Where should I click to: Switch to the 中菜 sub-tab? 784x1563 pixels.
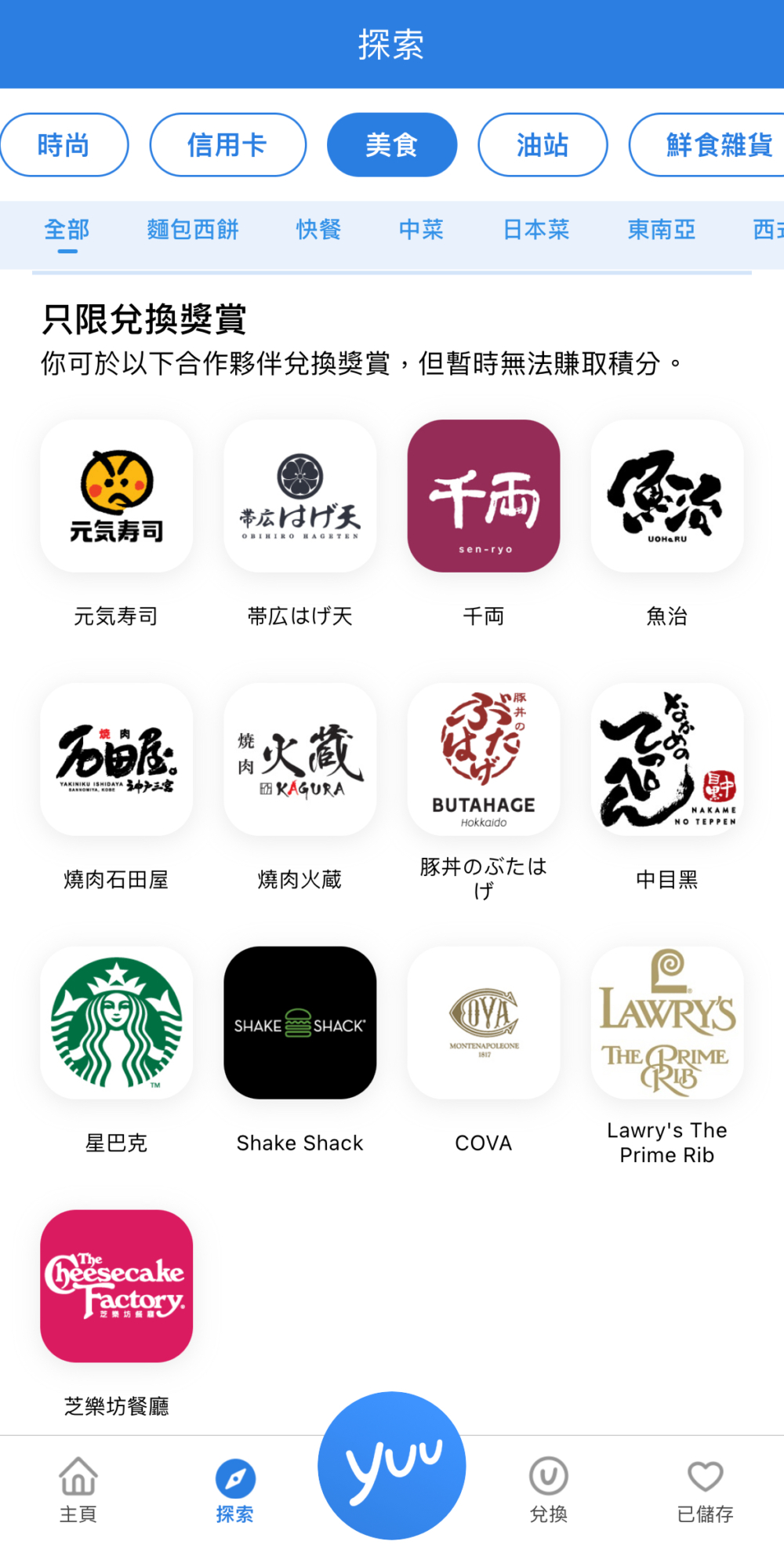[x=421, y=230]
